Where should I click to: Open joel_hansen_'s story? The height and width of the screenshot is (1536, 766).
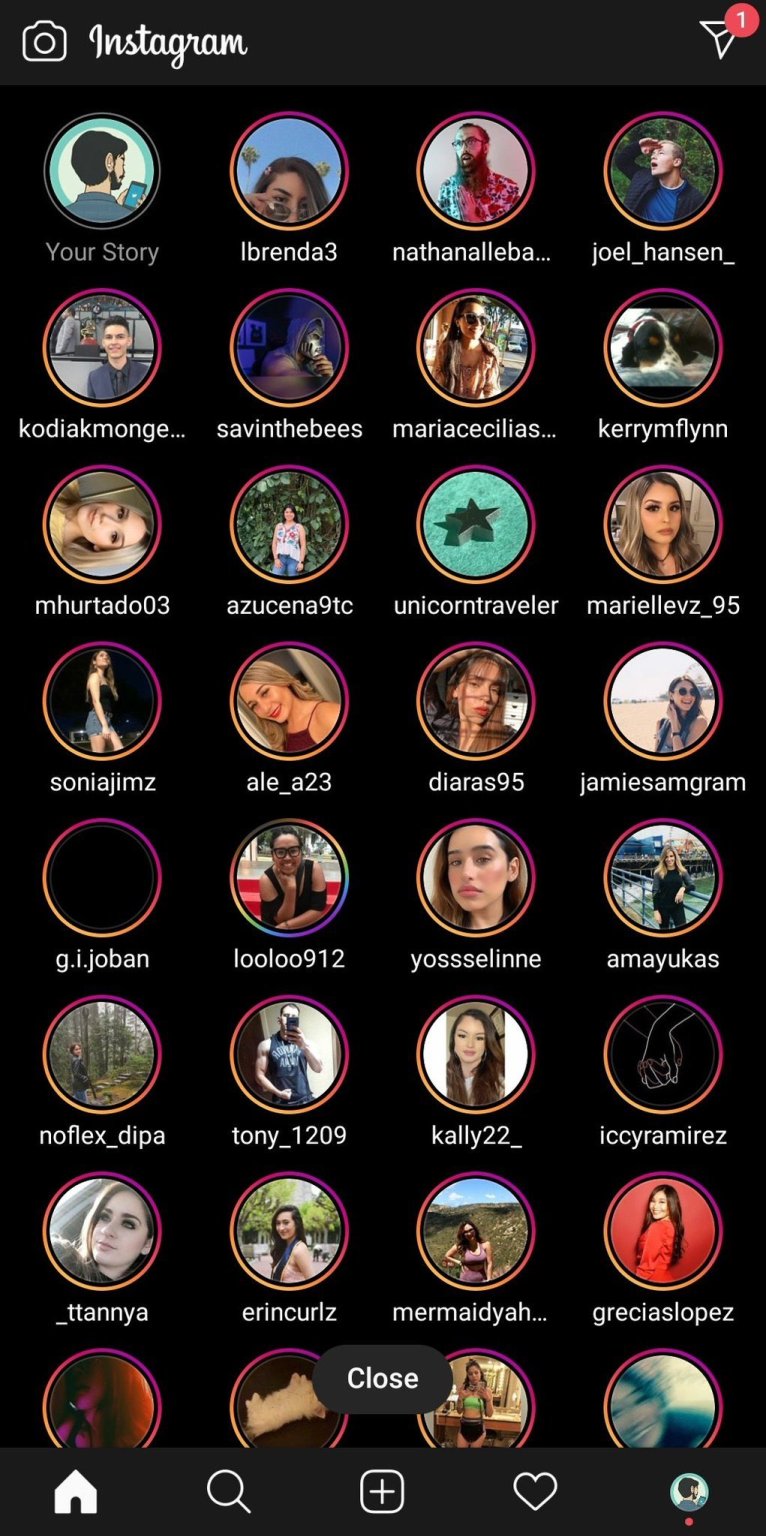[663, 171]
